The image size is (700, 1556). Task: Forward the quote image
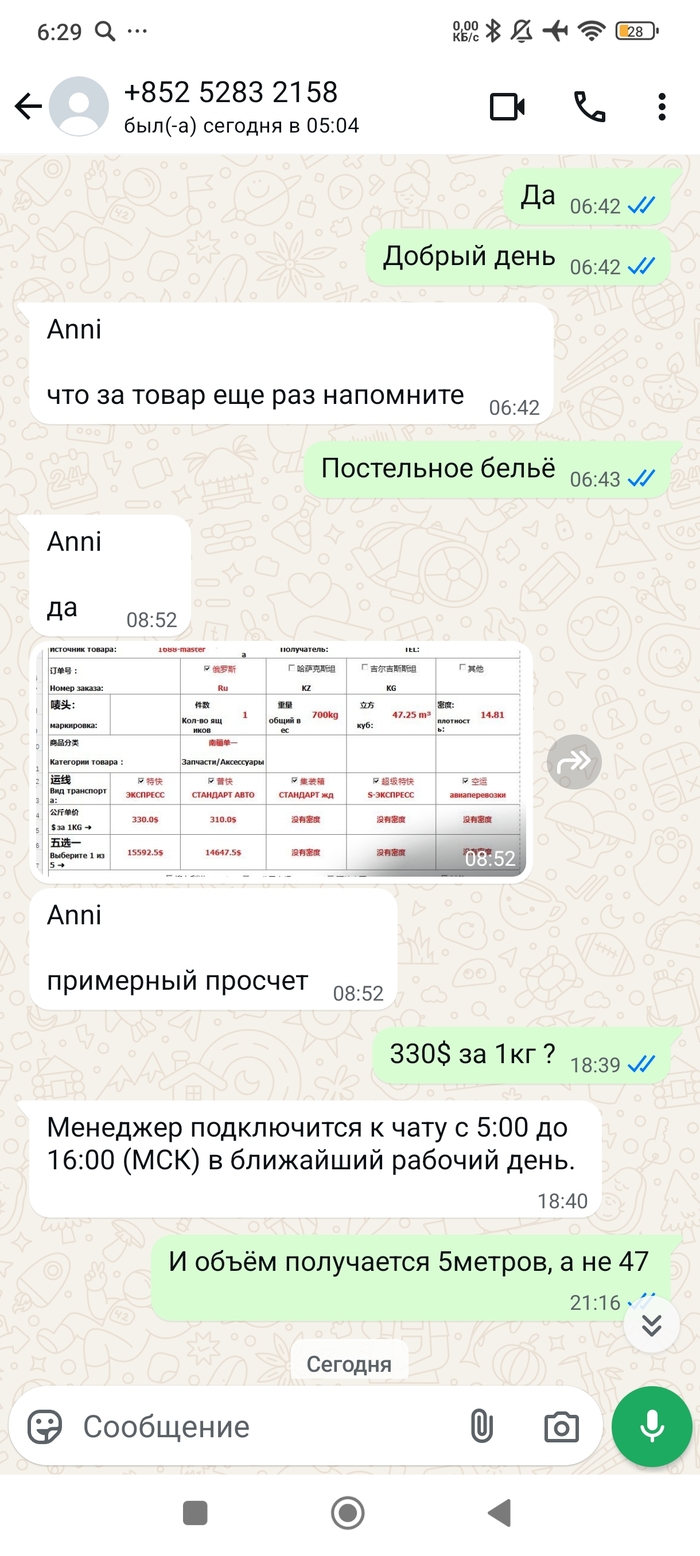tap(574, 763)
